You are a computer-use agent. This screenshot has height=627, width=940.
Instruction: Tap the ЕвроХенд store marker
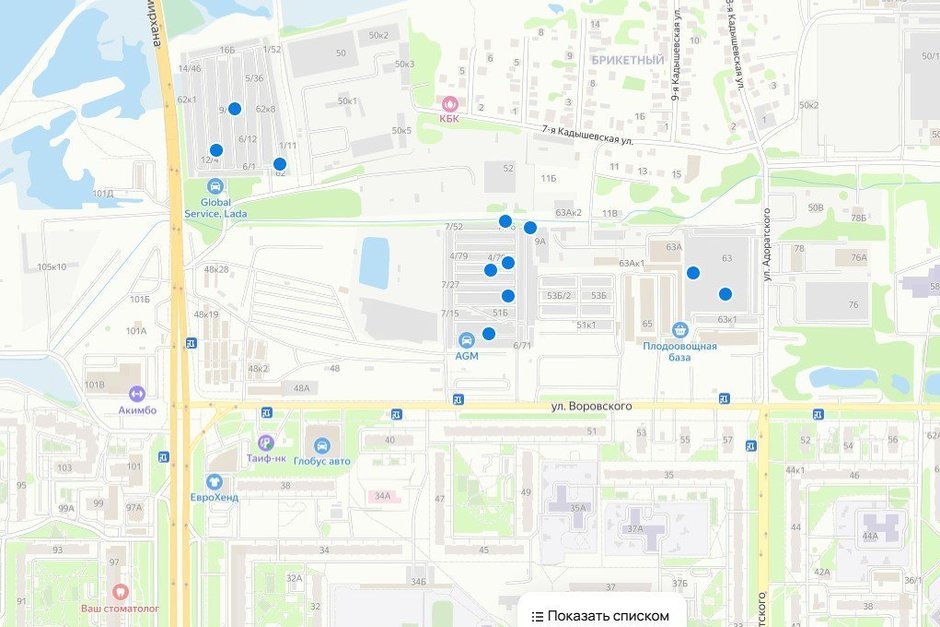tap(214, 481)
